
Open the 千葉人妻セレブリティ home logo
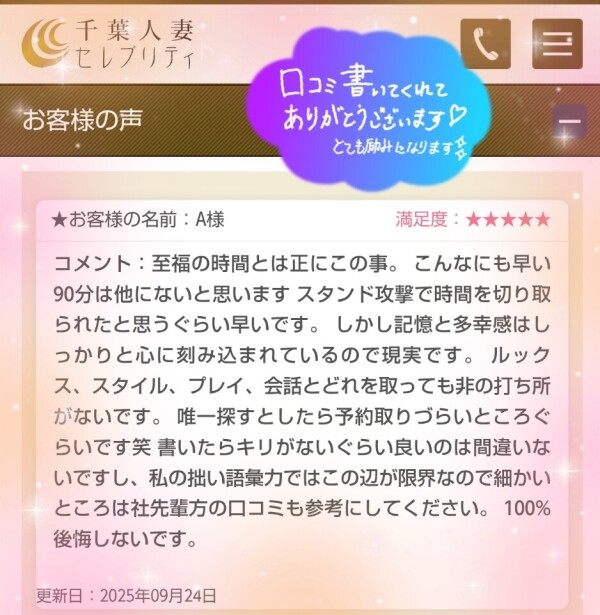(x=110, y=44)
